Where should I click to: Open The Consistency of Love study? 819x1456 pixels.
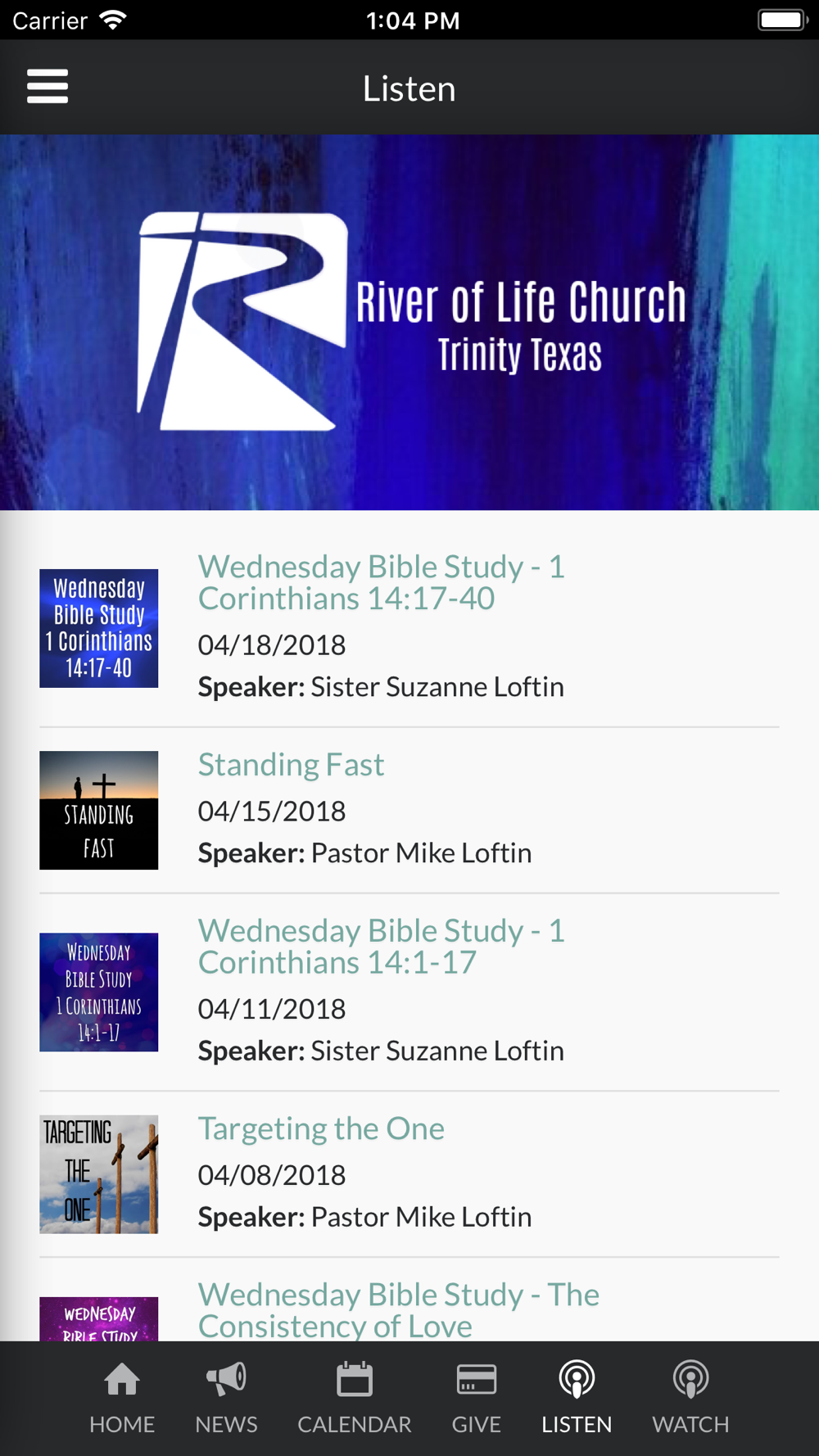(x=398, y=1309)
